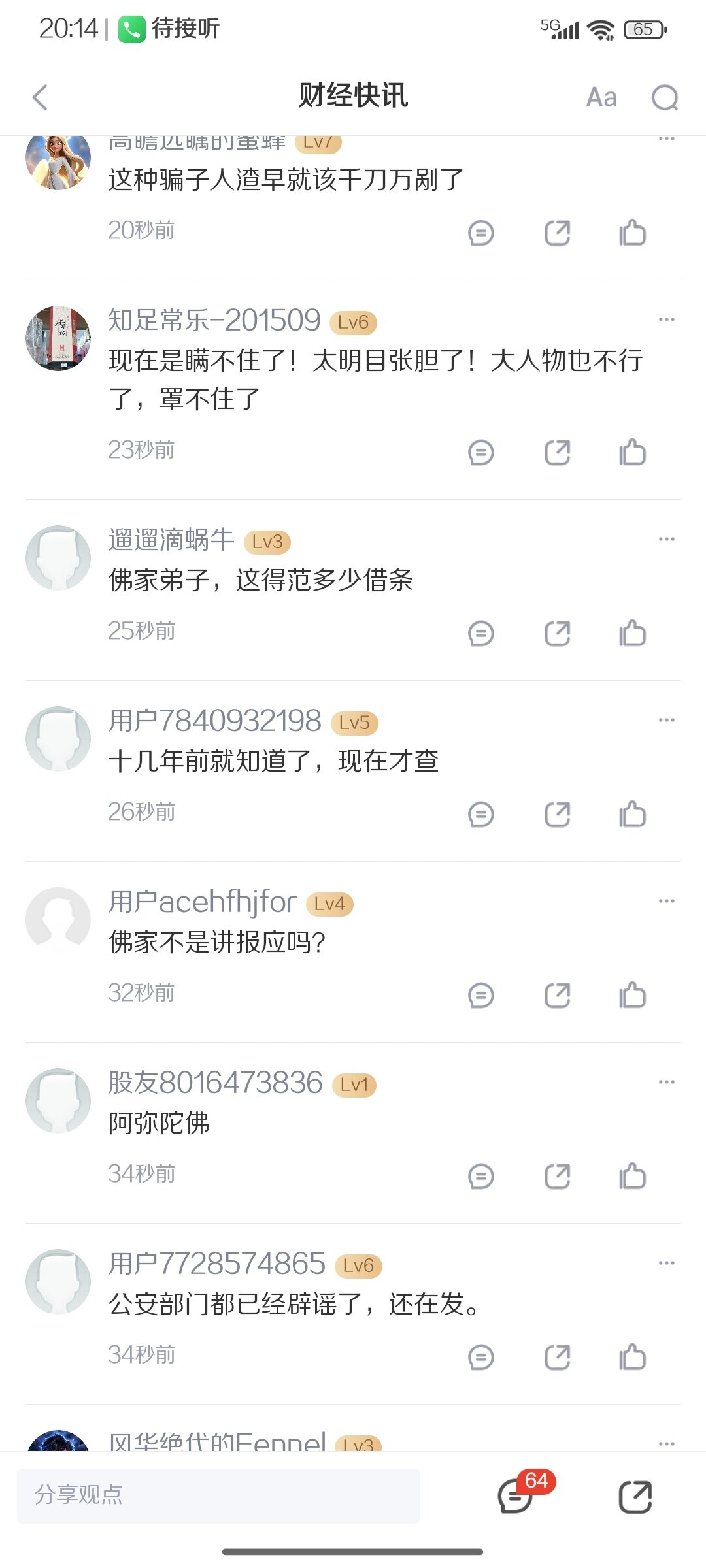Like 用户acehfhjfor's comment
This screenshot has height=1568, width=706.
[632, 995]
